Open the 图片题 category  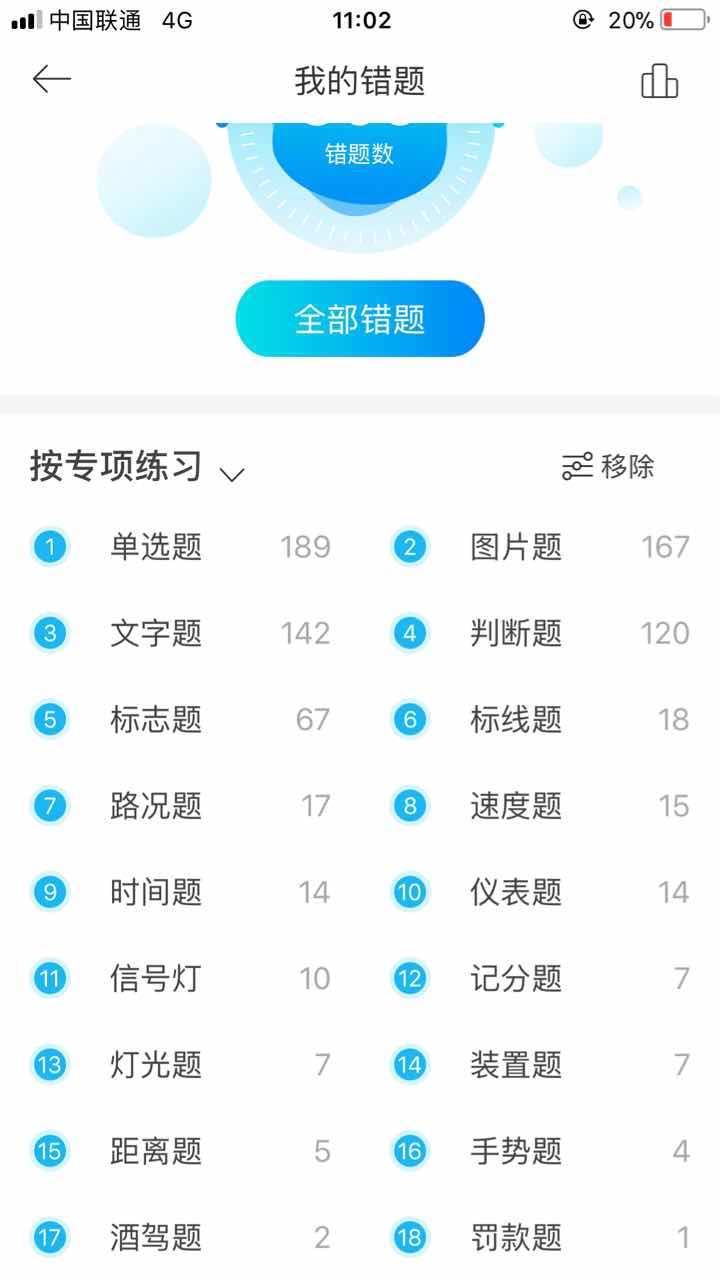pyautogui.click(x=540, y=547)
